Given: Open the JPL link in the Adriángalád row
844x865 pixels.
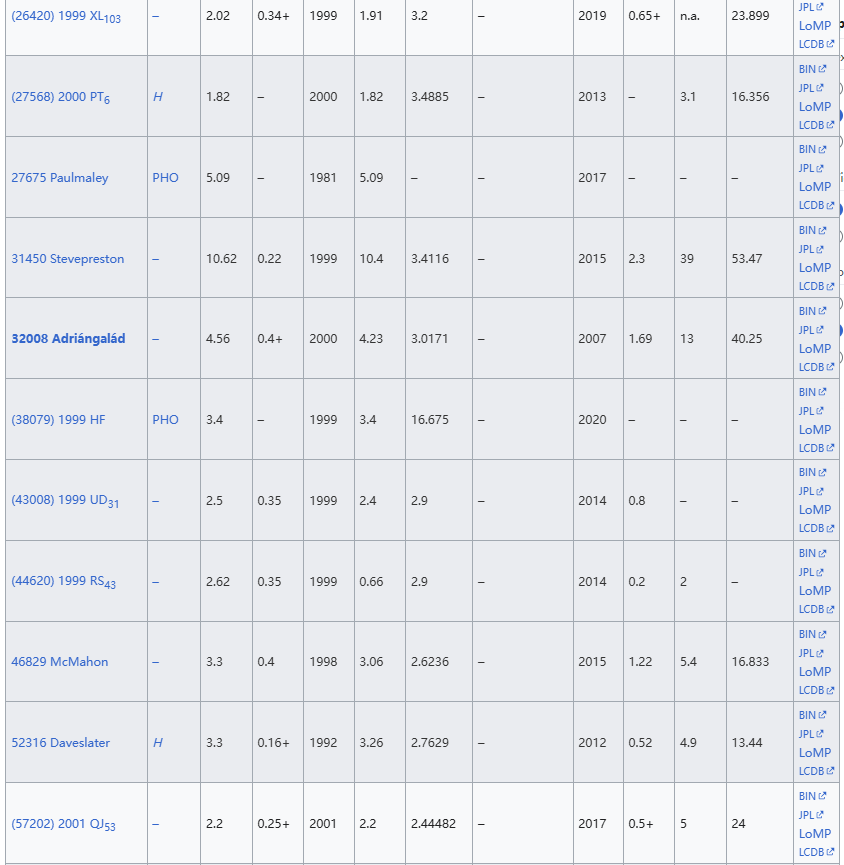Looking at the screenshot, I should click(807, 330).
